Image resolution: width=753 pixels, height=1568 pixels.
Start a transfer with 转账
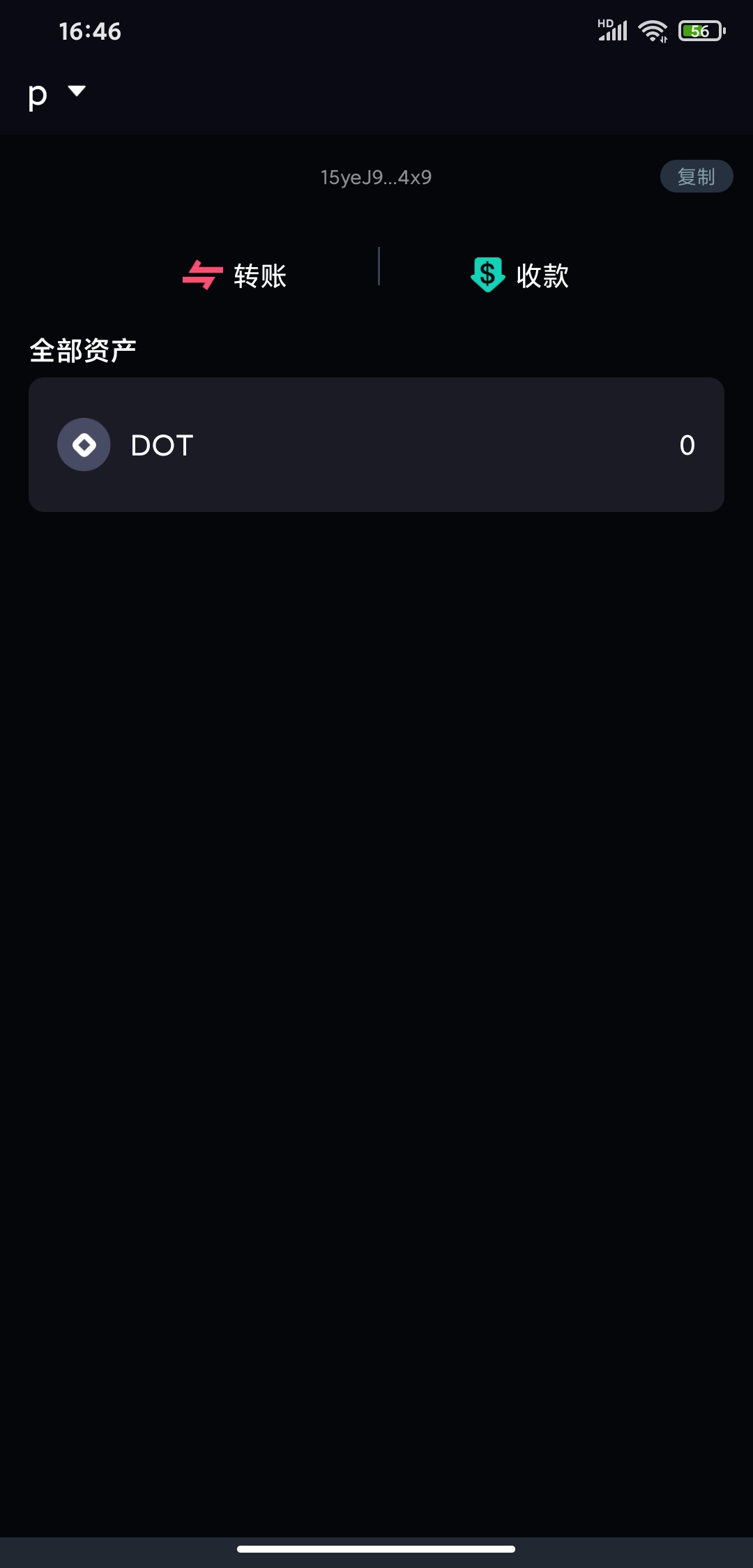click(235, 276)
